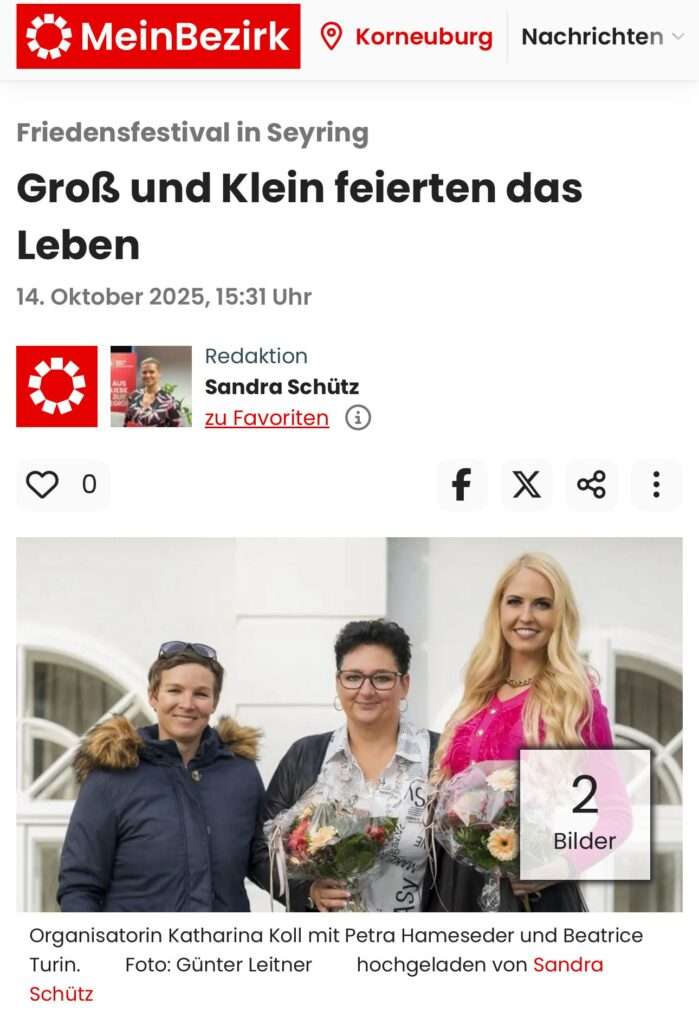The width and height of the screenshot is (699, 1024).
Task: Like this article with the heart
Action: point(42,485)
